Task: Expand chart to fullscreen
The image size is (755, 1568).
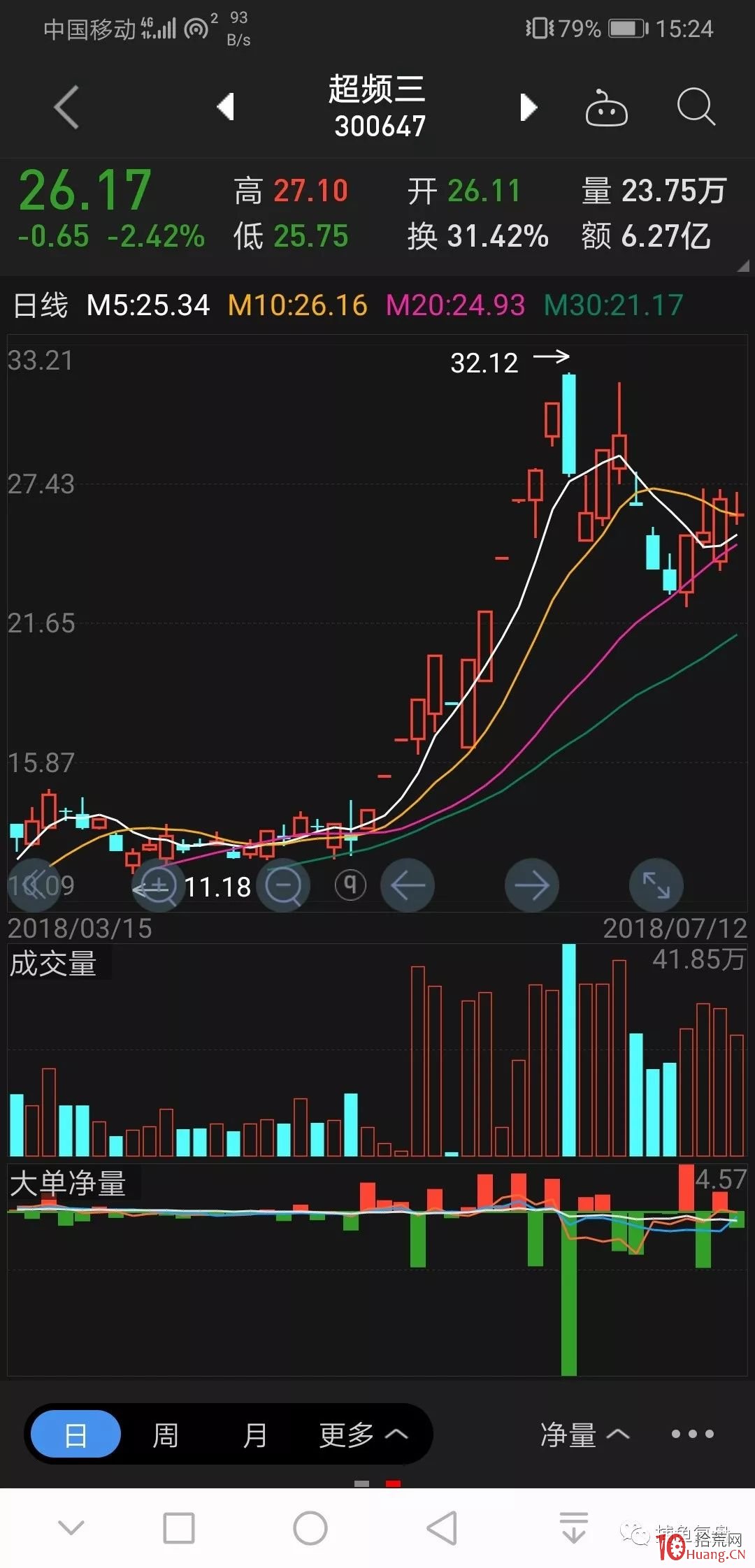Action: coord(656,885)
